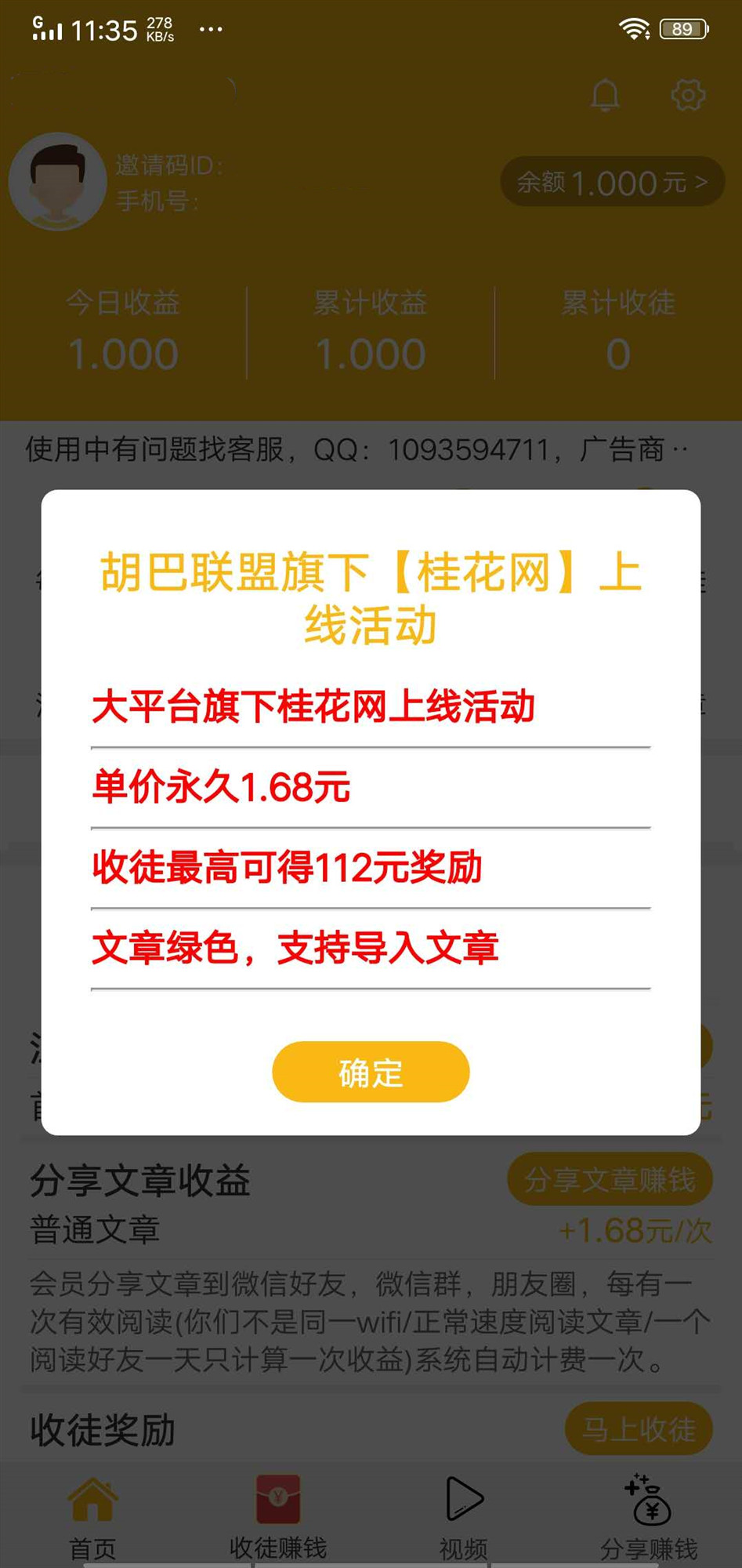Switch to the 分享赚钱 tab
This screenshot has width=742, height=1568.
(650, 1546)
